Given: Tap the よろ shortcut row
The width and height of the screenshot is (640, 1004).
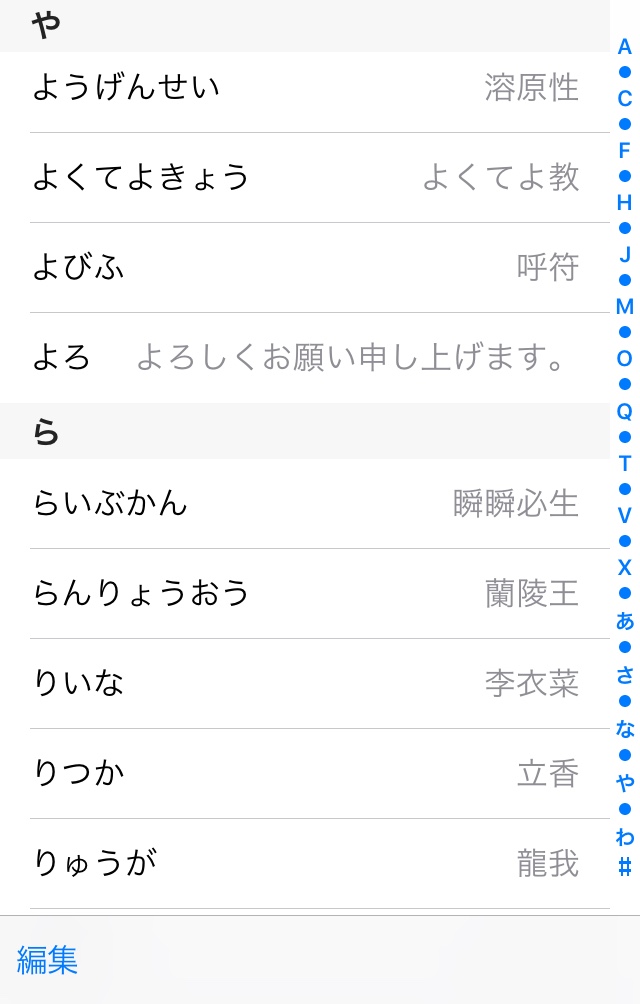Looking at the screenshot, I should 305,358.
